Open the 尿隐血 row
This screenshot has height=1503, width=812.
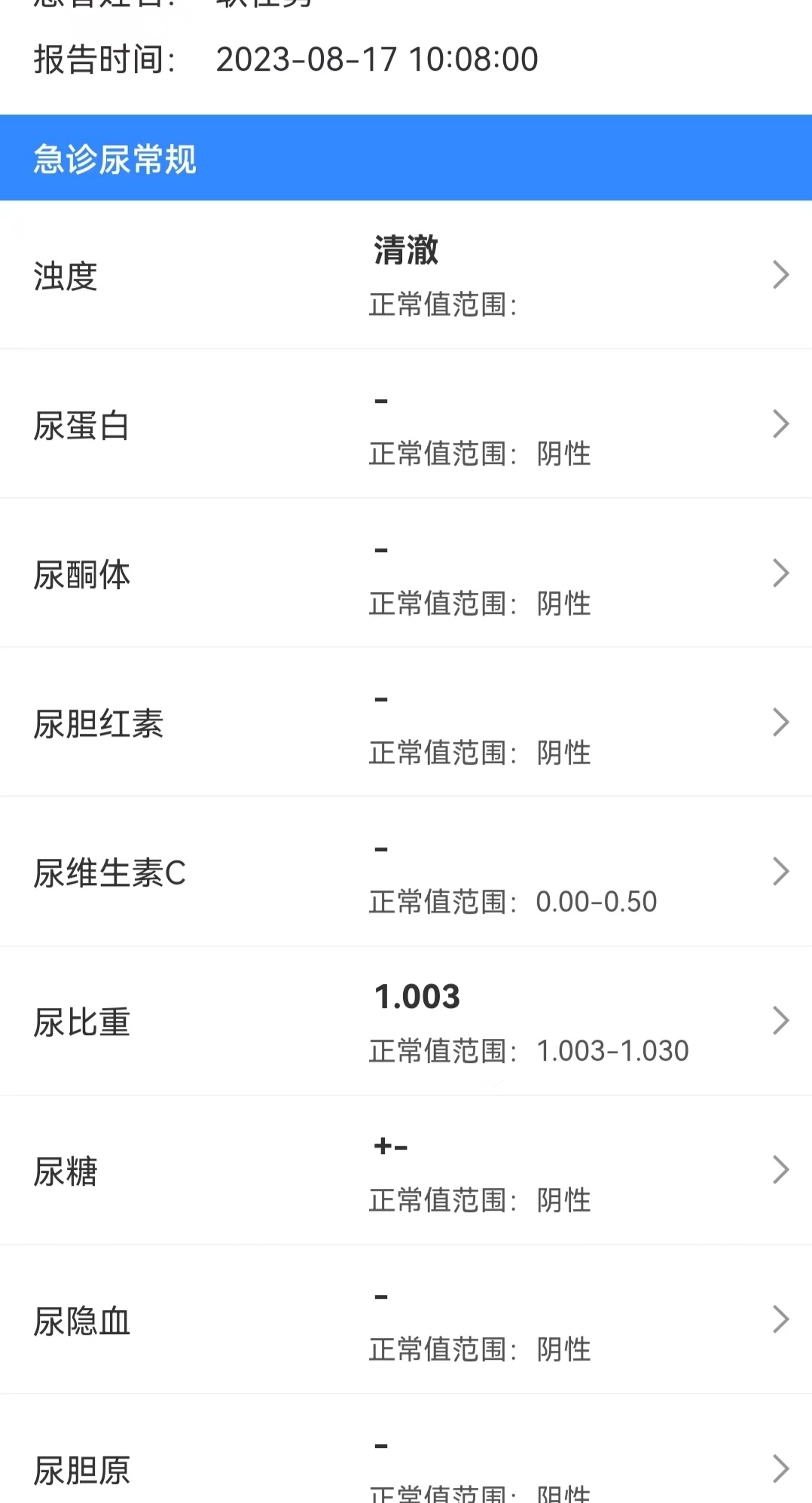tap(406, 1319)
